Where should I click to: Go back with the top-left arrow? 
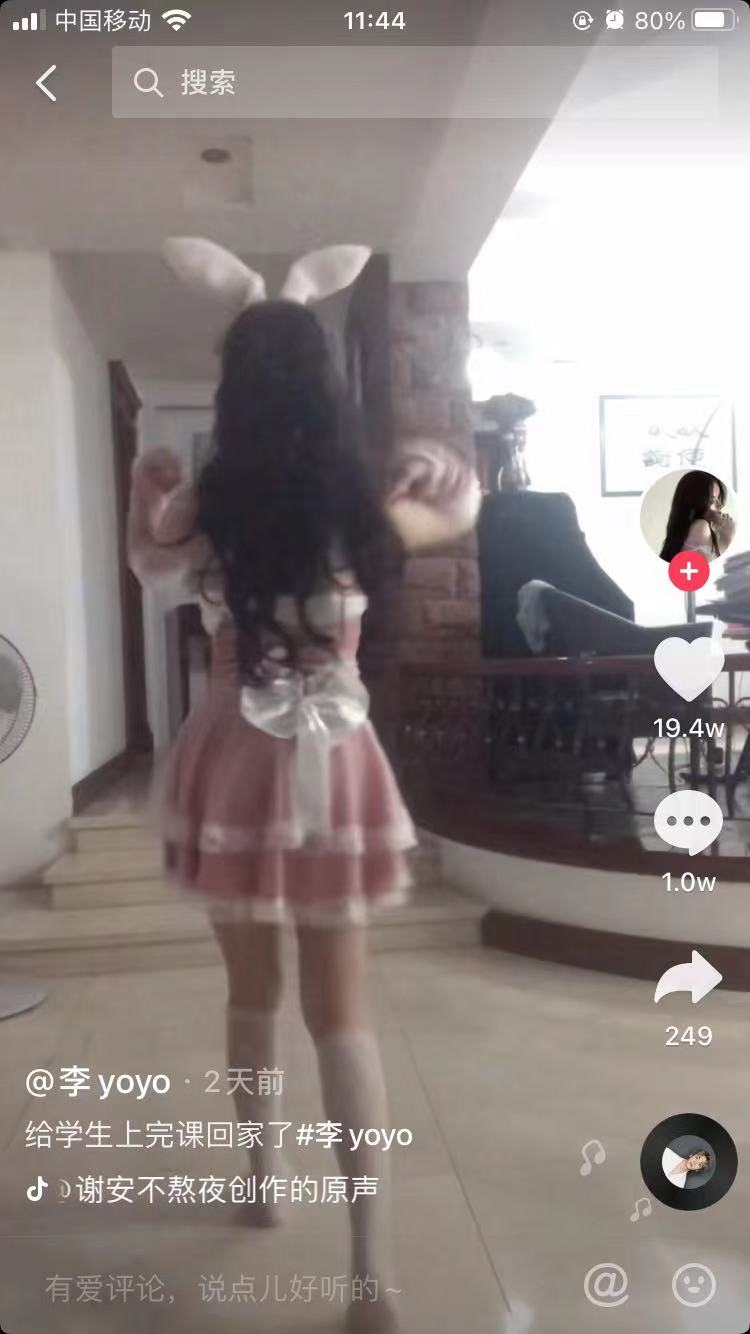pos(46,83)
